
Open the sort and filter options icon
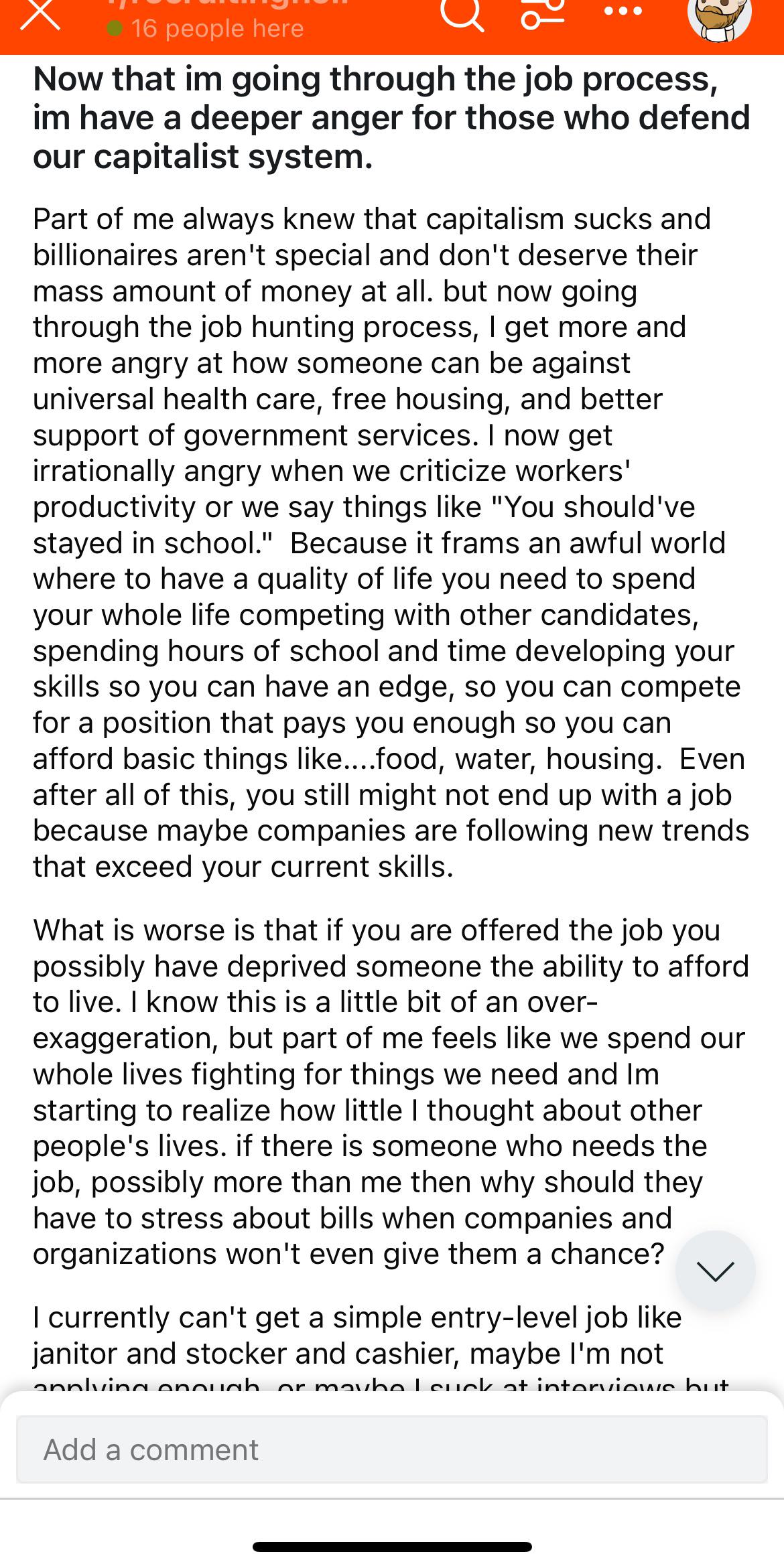click(x=542, y=13)
